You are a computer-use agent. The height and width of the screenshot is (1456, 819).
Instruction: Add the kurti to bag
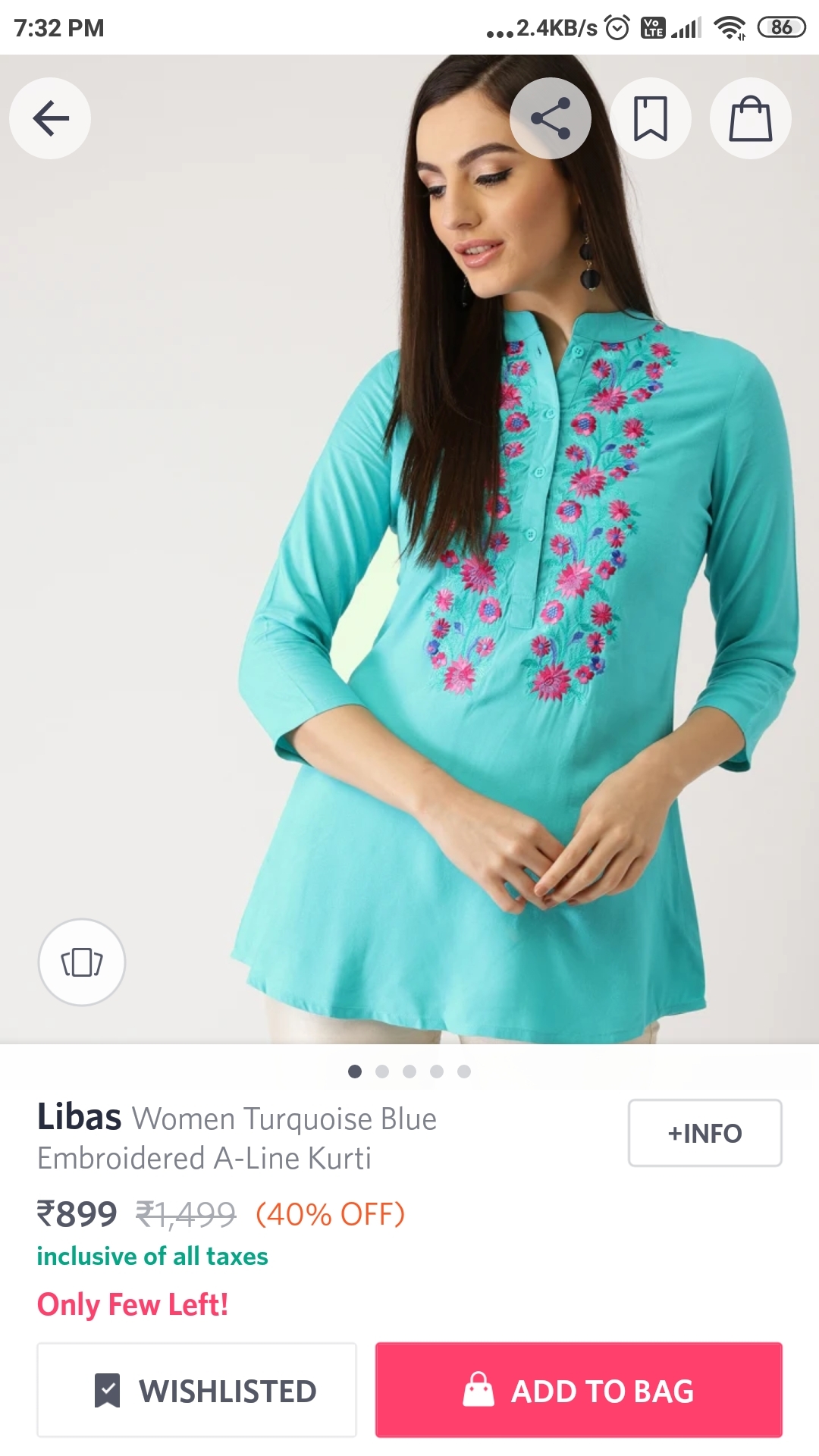click(579, 1390)
